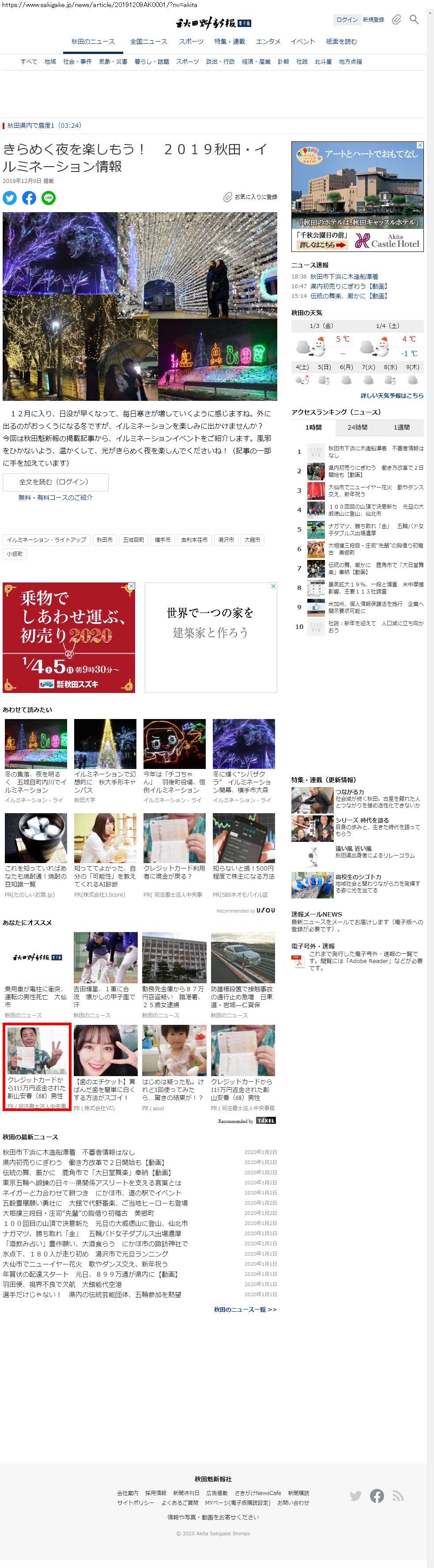Viewport: 434px width, 1568px height.
Task: Open 震度1 earthquake alert link
Action: [44, 126]
